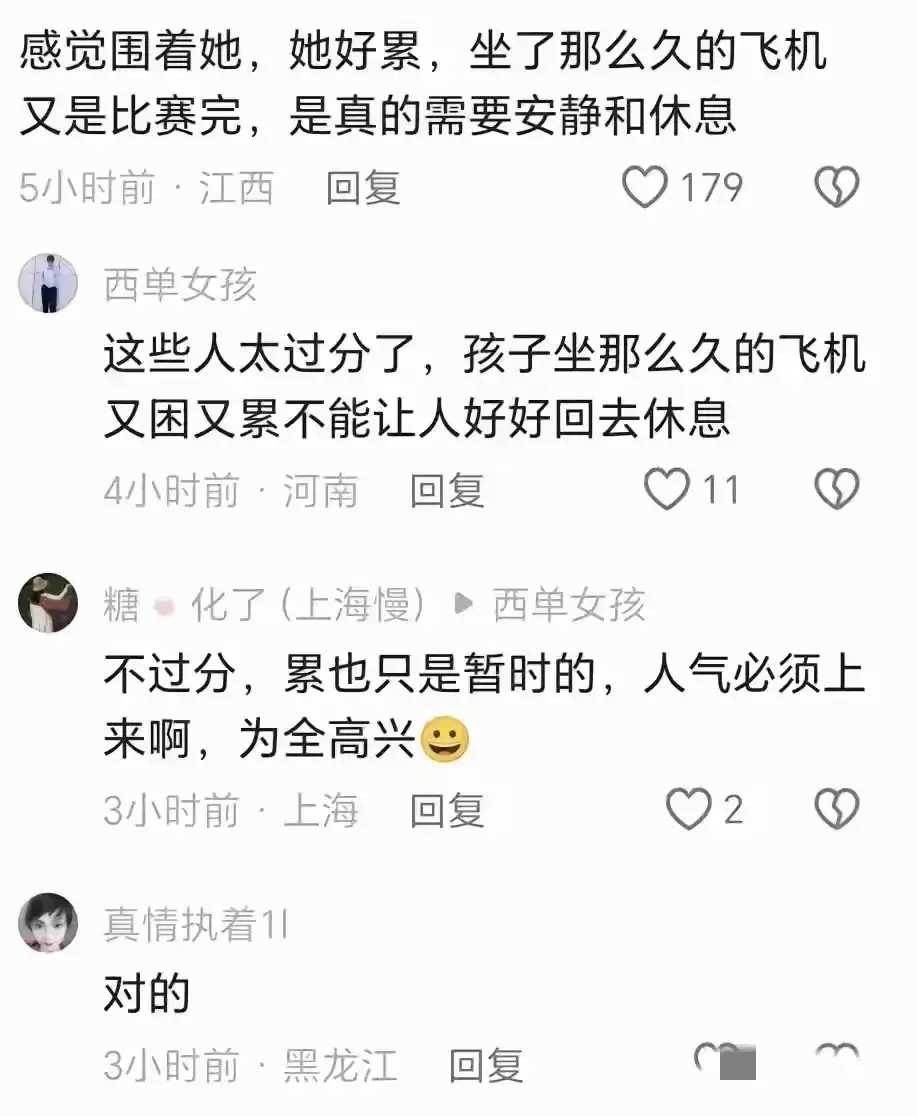Reply to 真情执着1l's comment

(x=485, y=1066)
